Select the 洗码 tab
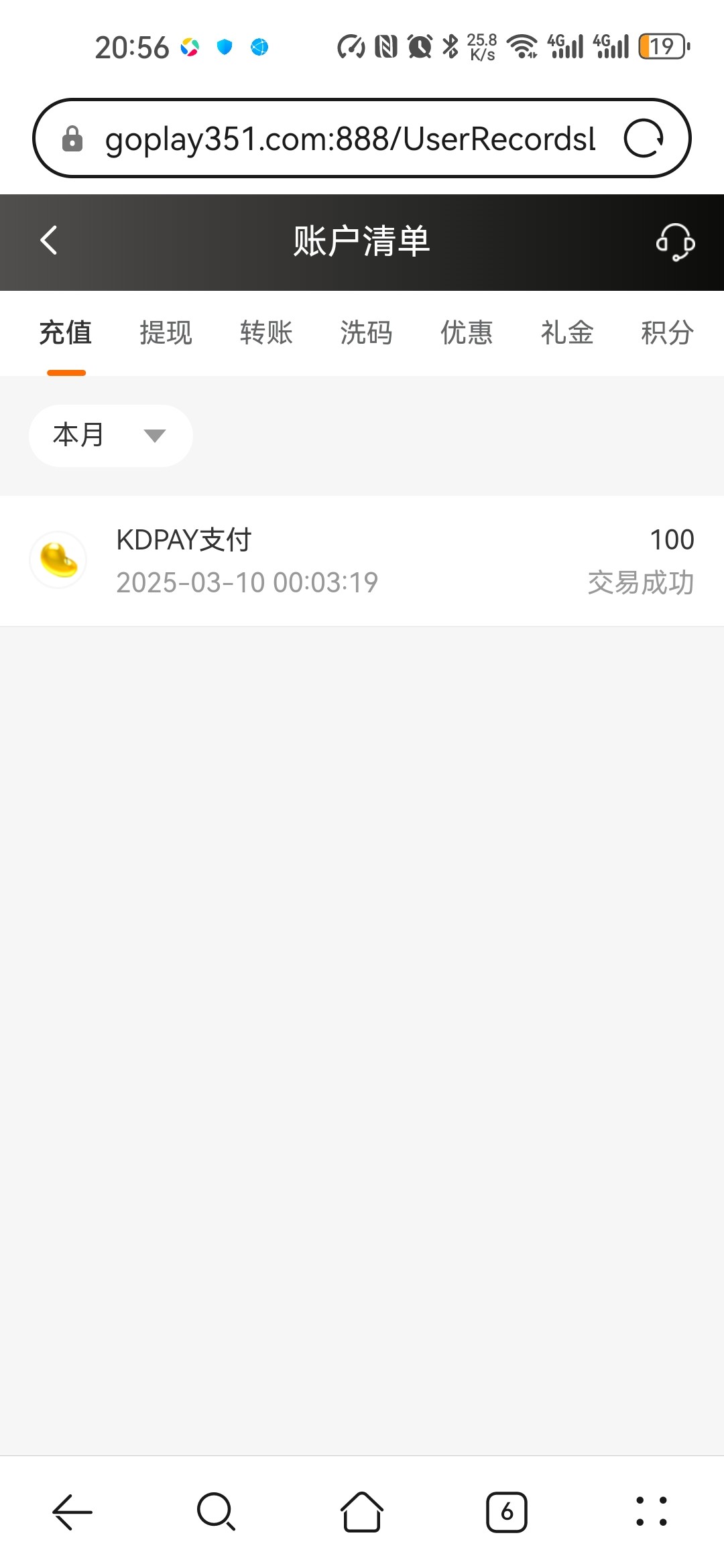This screenshot has height=1568, width=724. coord(366,333)
